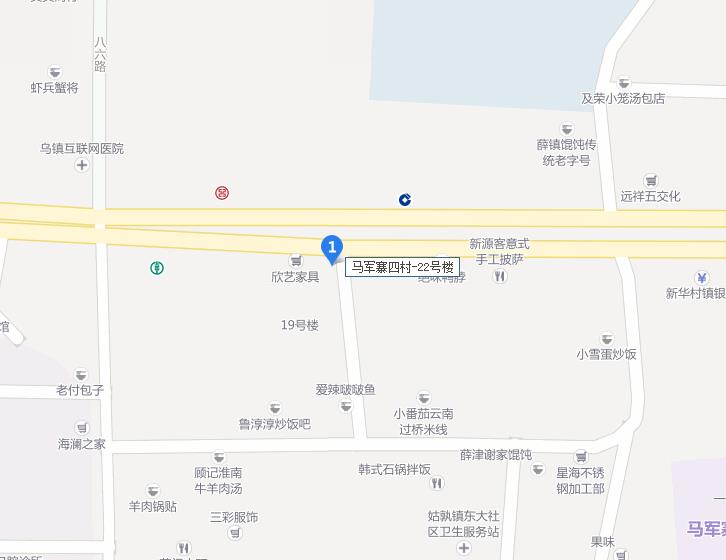The width and height of the screenshot is (726, 560).
Task: Tap the subway station icon below the main road
Action: [157, 268]
